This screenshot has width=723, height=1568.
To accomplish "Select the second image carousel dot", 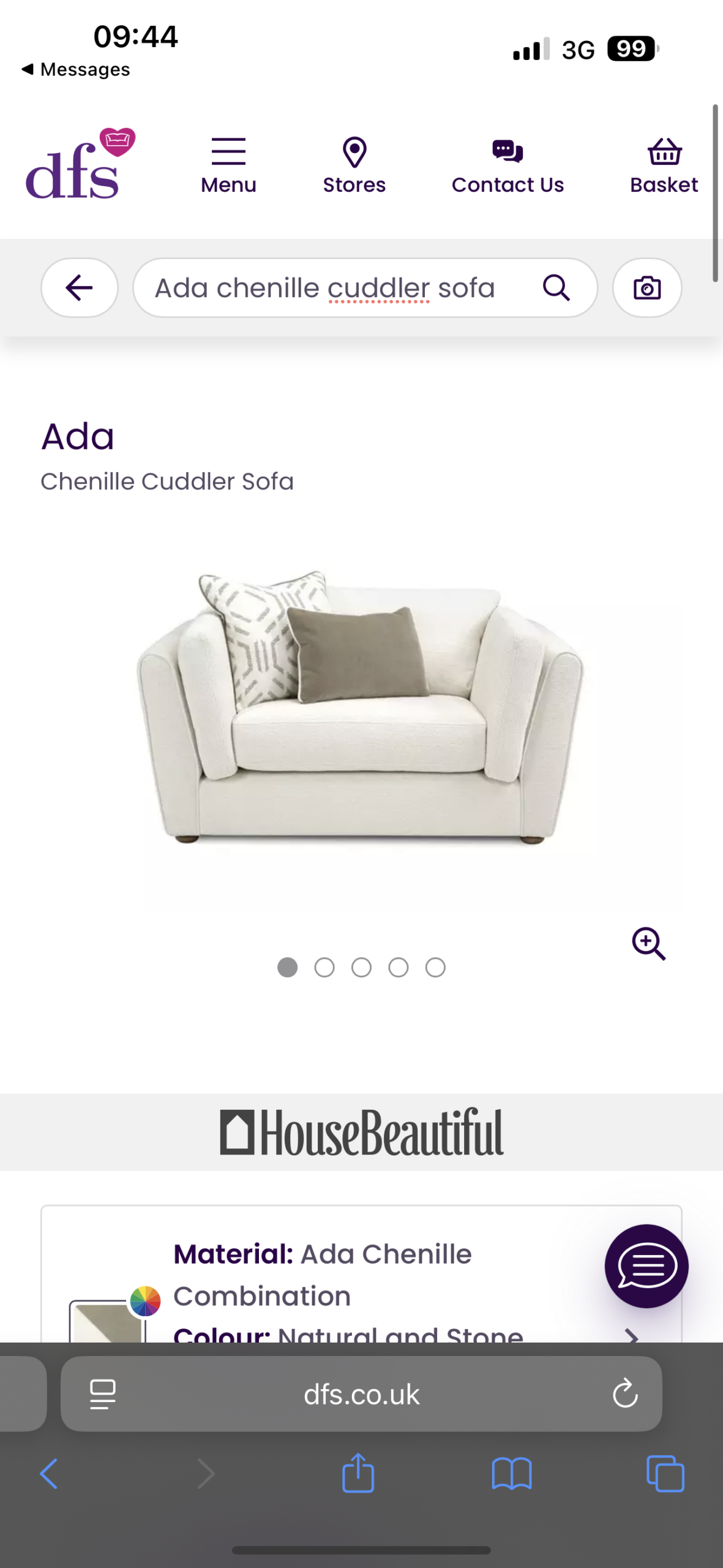I will click(x=324, y=968).
